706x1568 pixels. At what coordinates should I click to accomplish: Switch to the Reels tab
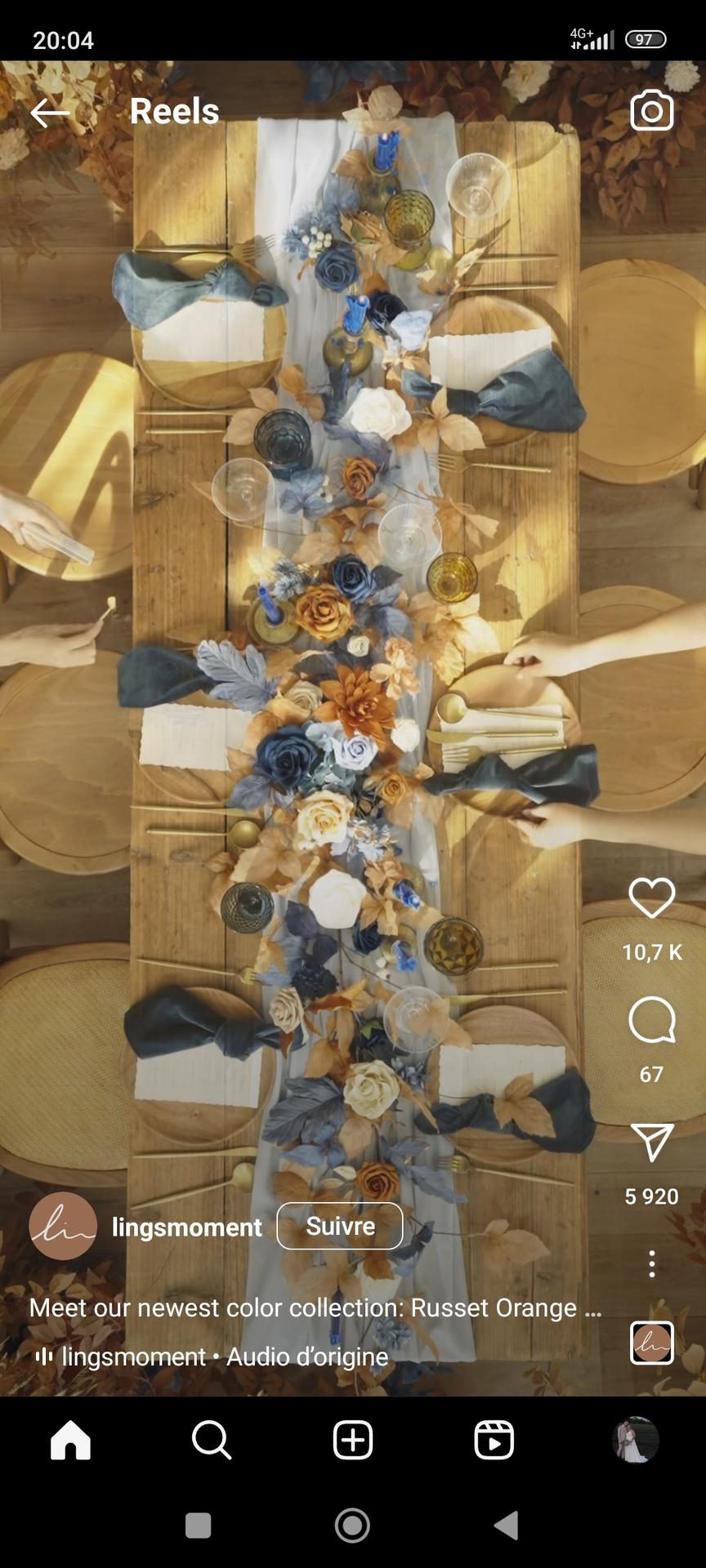[494, 1440]
